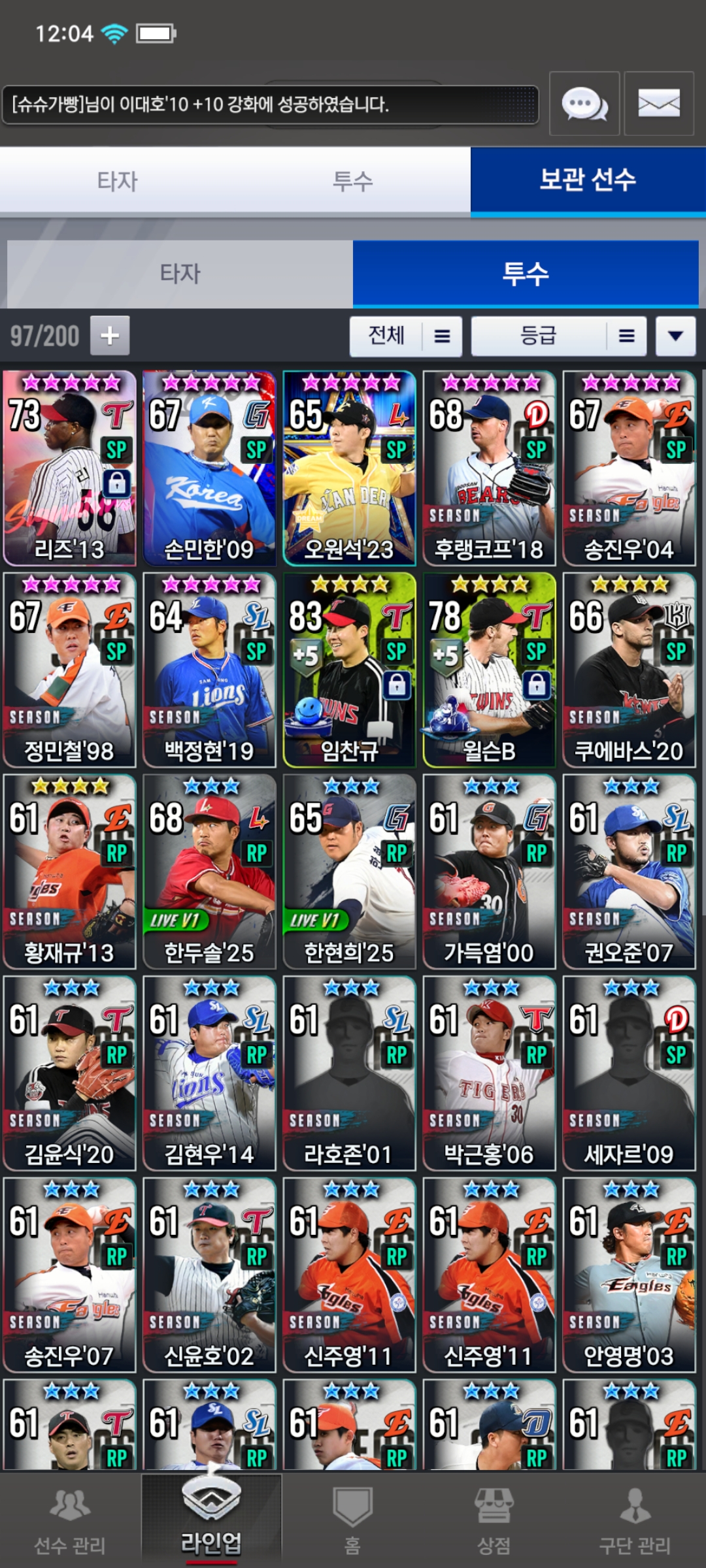The height and width of the screenshot is (1568, 706).
Task: Open the 리즈'13 player card
Action: click(69, 468)
